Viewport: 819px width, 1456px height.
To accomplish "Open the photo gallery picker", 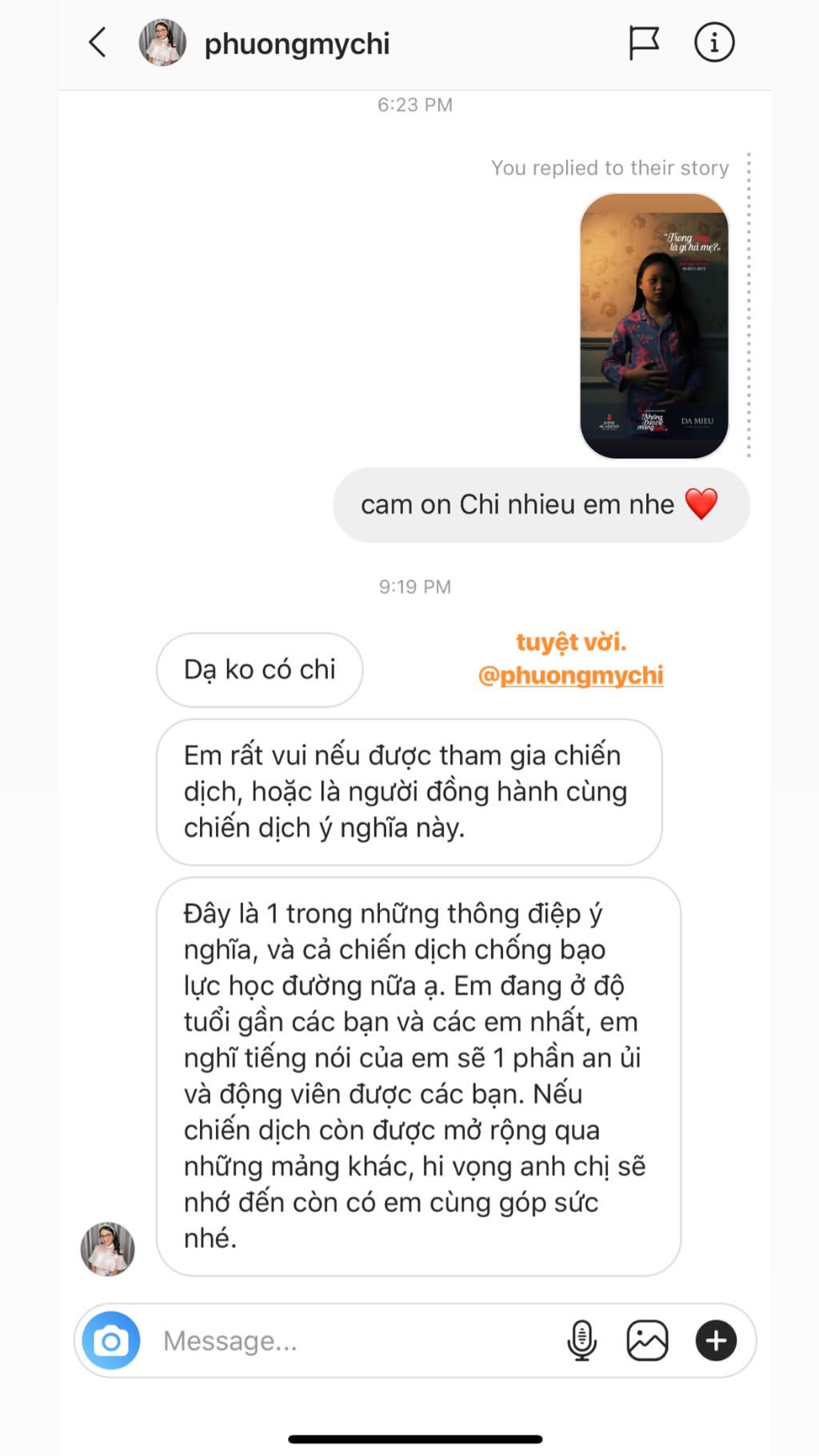I will (x=647, y=1341).
